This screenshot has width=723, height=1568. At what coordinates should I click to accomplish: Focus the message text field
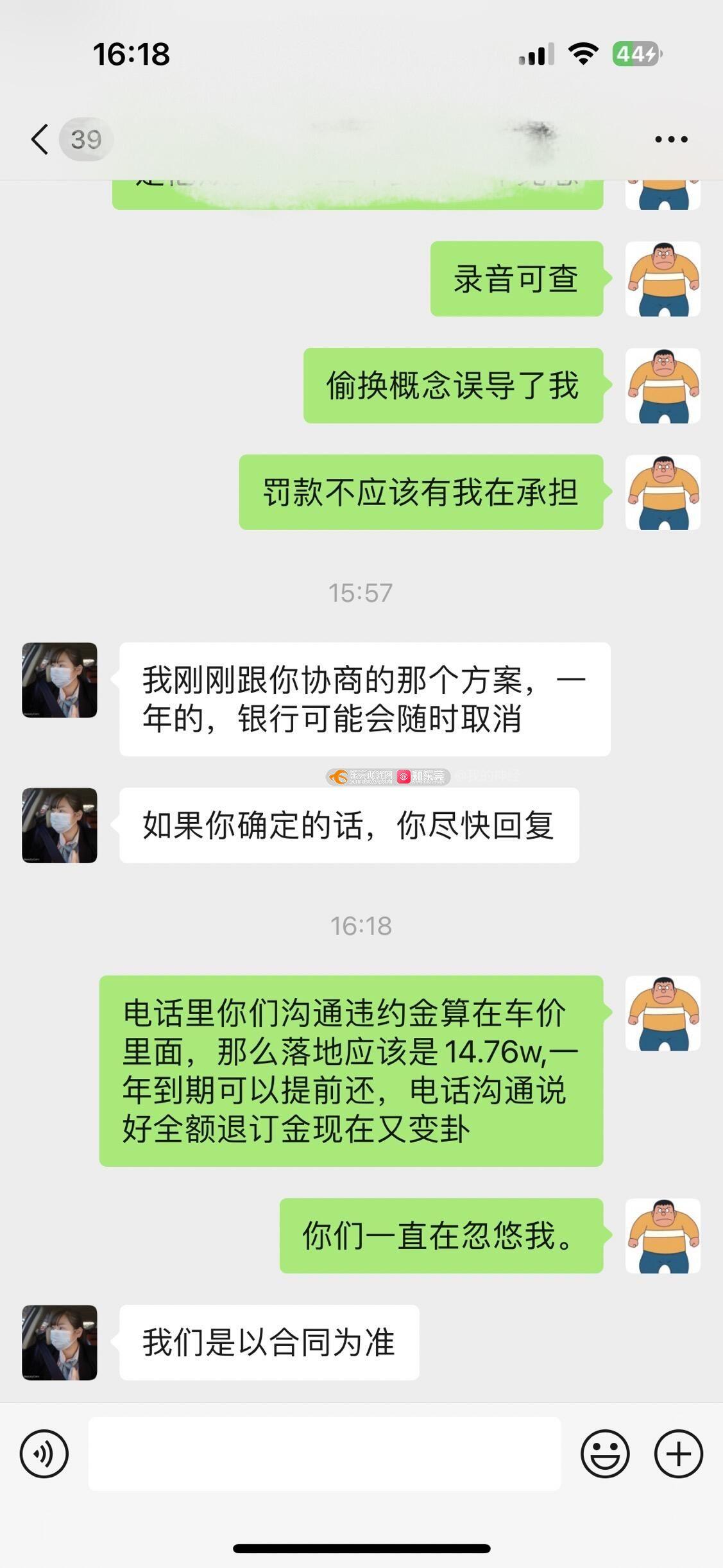(x=324, y=1454)
